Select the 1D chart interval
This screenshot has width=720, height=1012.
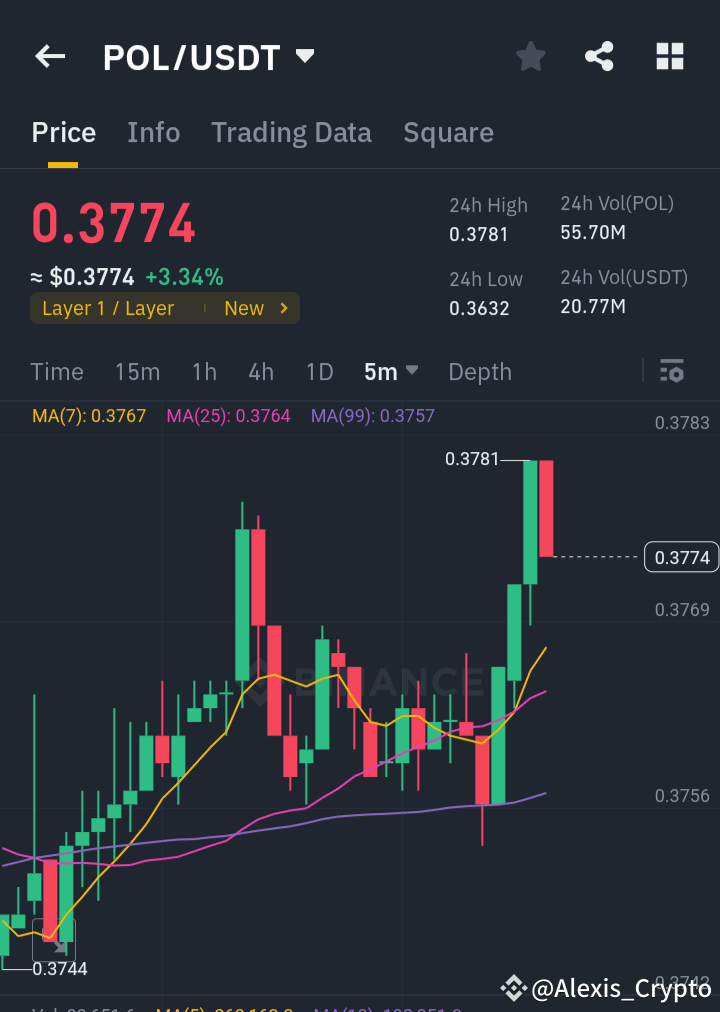click(x=319, y=371)
